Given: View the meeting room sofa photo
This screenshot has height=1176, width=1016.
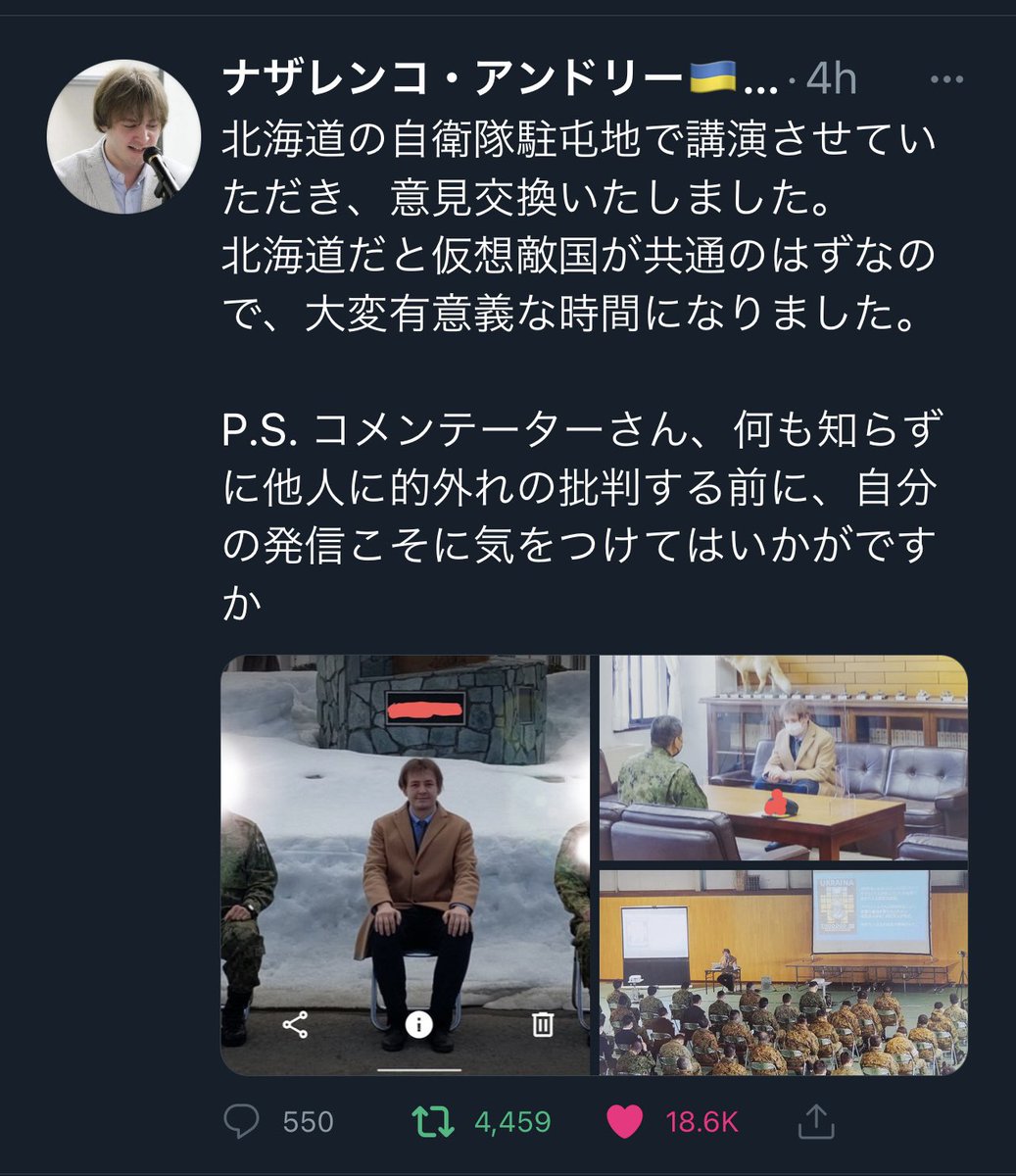Looking at the screenshot, I should pos(782,757).
